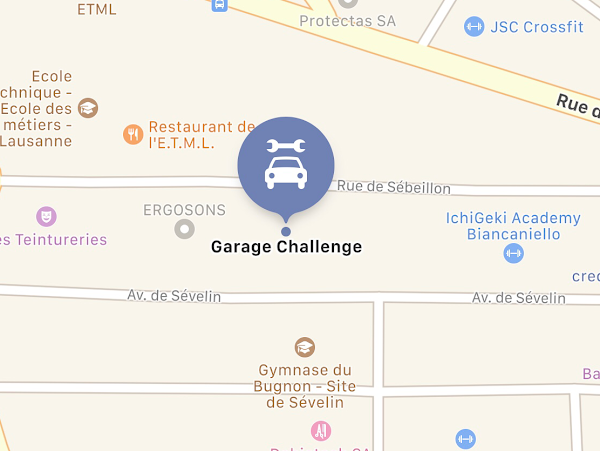Screen dimensions: 600x451
Task: Tap the Ecole des métiers Lausanne marker
Action: [x=88, y=108]
